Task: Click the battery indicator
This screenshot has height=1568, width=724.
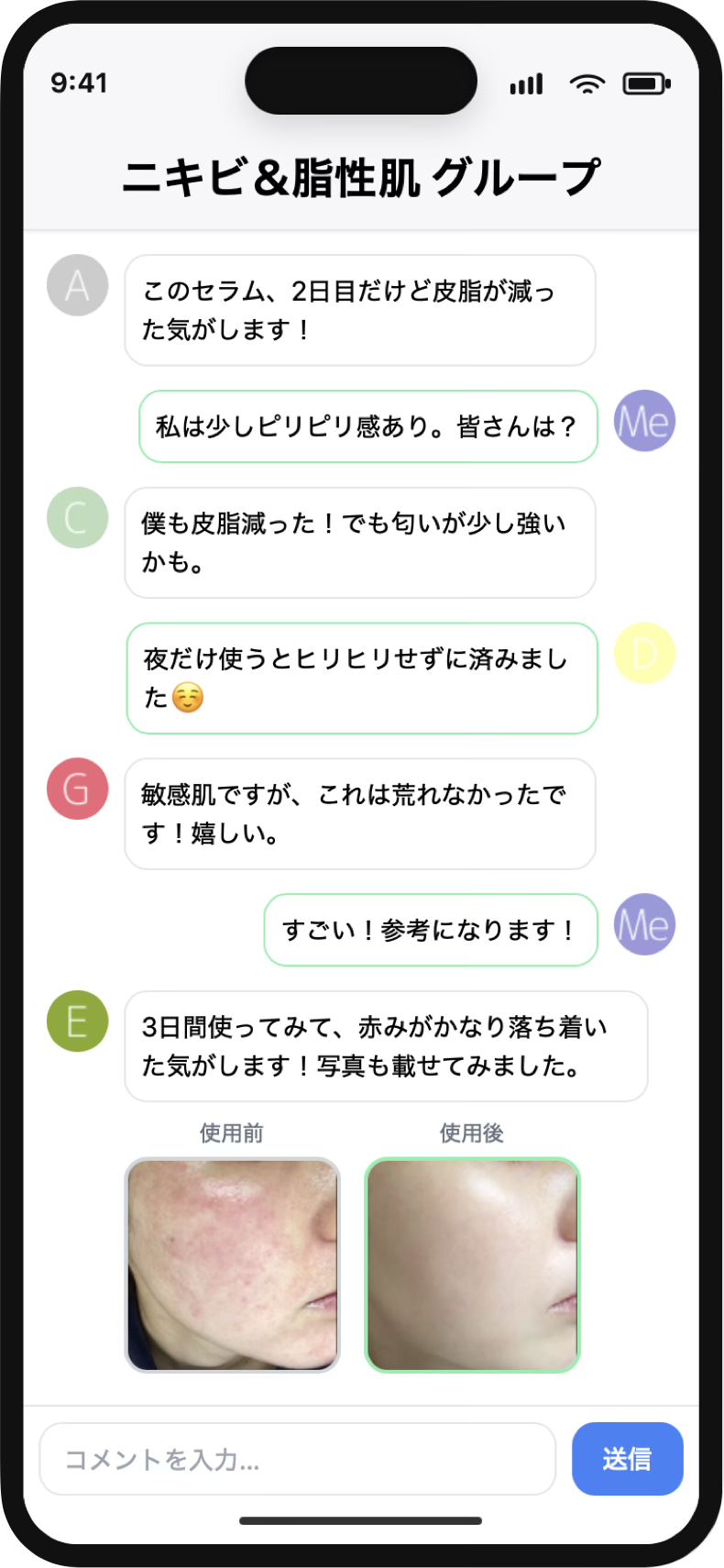Action: point(645,83)
